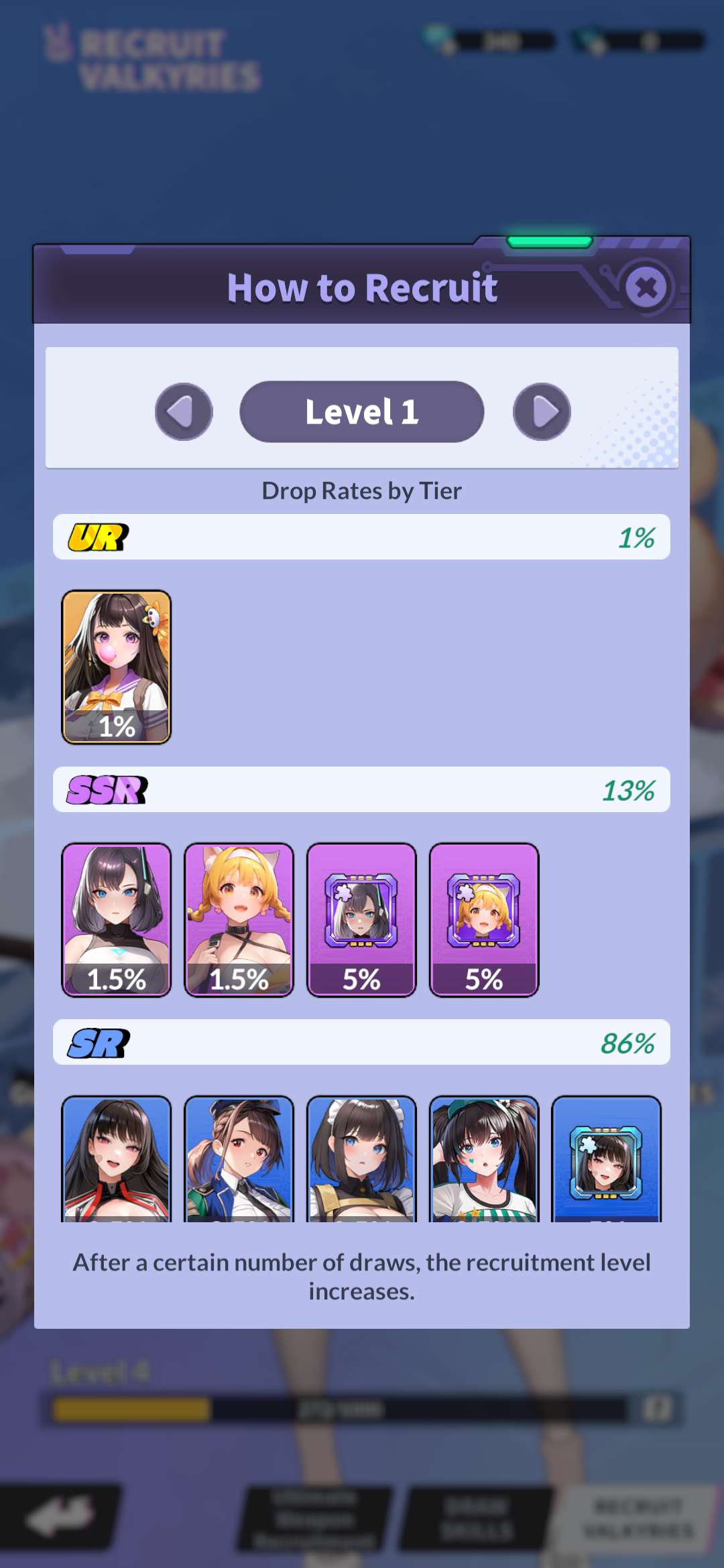Advance to the next recruitment level
Viewport: 724px width, 1568px height.
542,411
